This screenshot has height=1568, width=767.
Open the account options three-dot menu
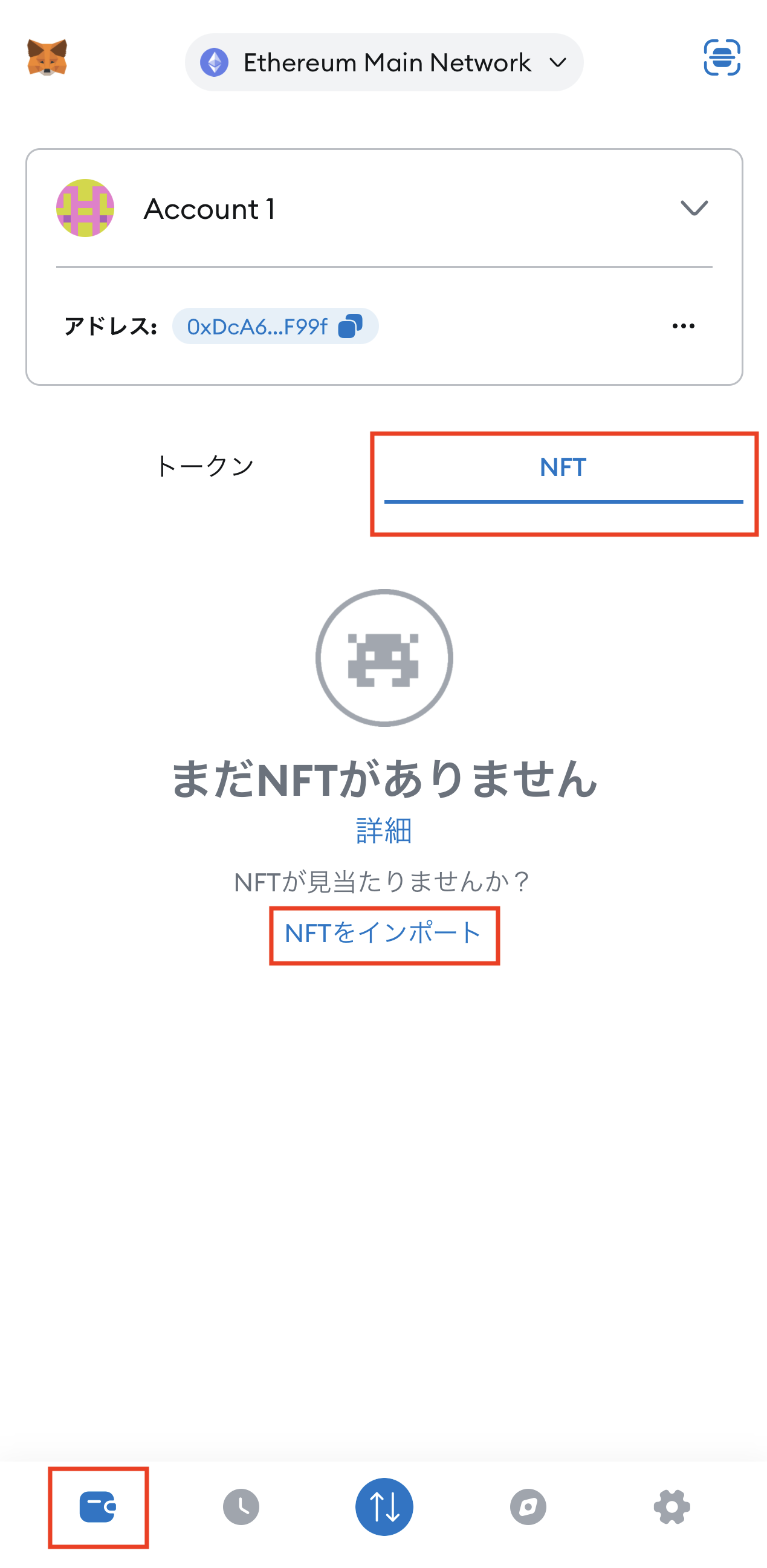click(682, 327)
